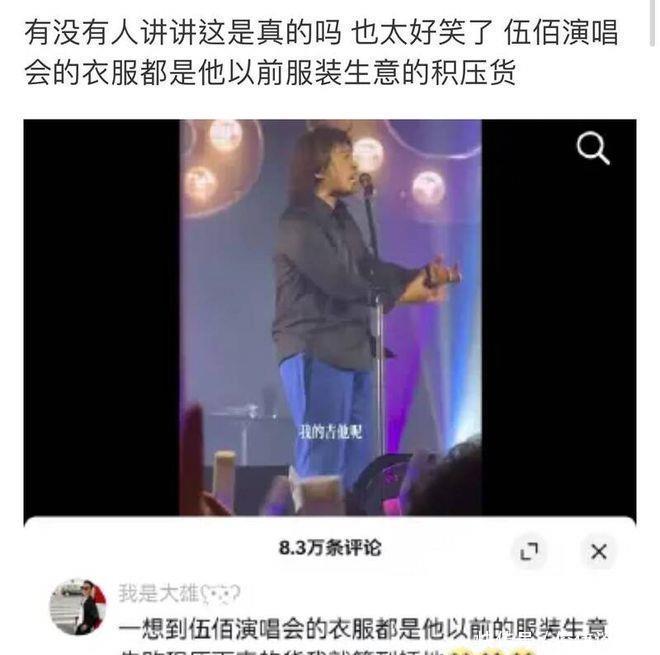Open the concert screenshot image in the post
This screenshot has width=660, height=655.
(x=330, y=320)
